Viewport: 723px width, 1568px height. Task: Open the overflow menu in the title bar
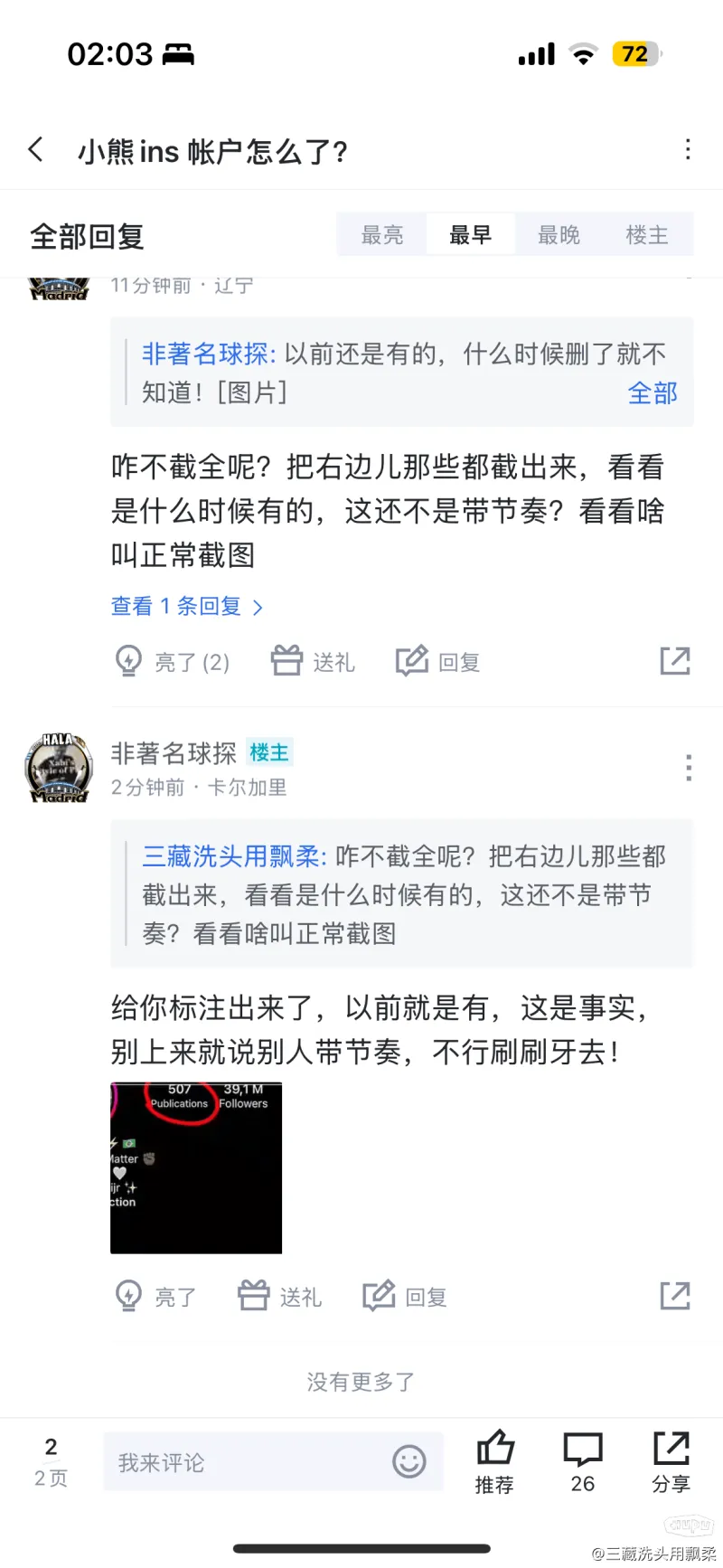click(689, 149)
